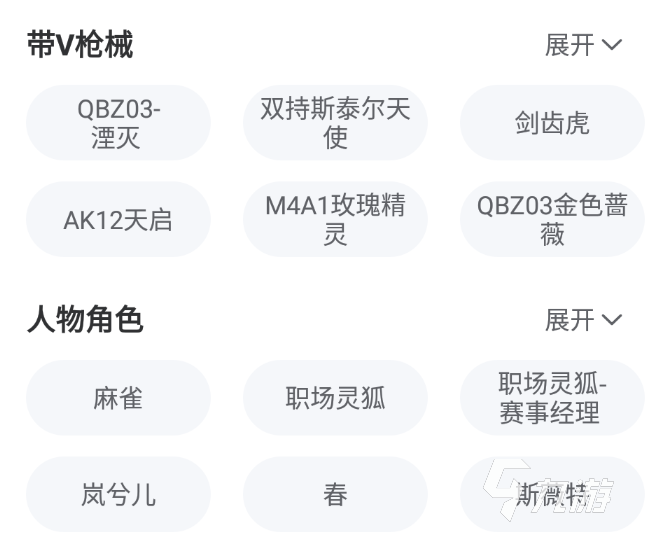The image size is (654, 552).
Task: Select AK12天启 chip
Action: tap(118, 220)
